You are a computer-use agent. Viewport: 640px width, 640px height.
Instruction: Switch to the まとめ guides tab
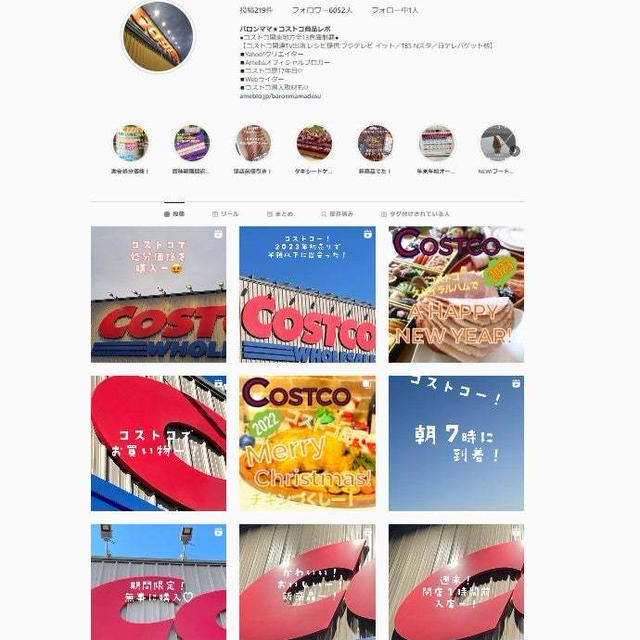280,214
